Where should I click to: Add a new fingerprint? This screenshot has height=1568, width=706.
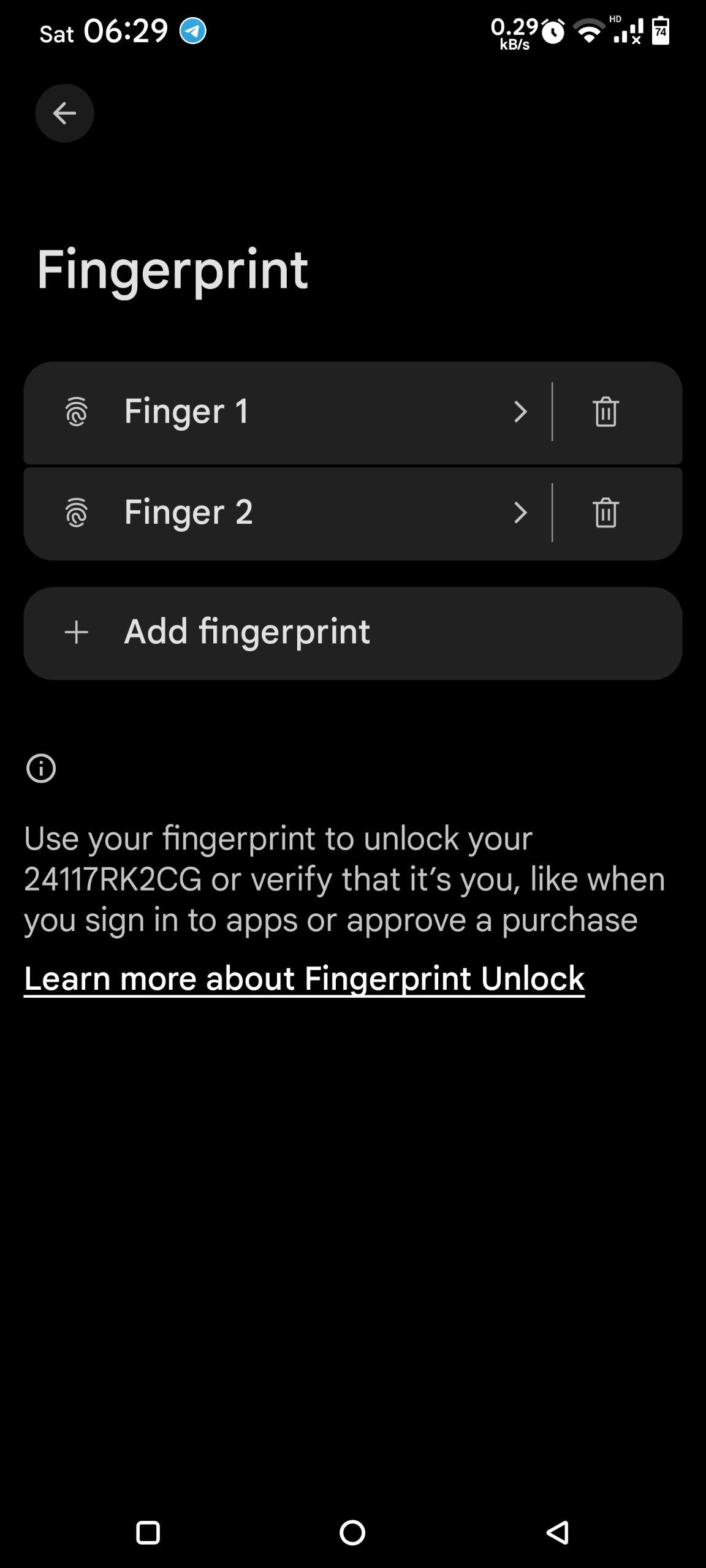coord(352,633)
